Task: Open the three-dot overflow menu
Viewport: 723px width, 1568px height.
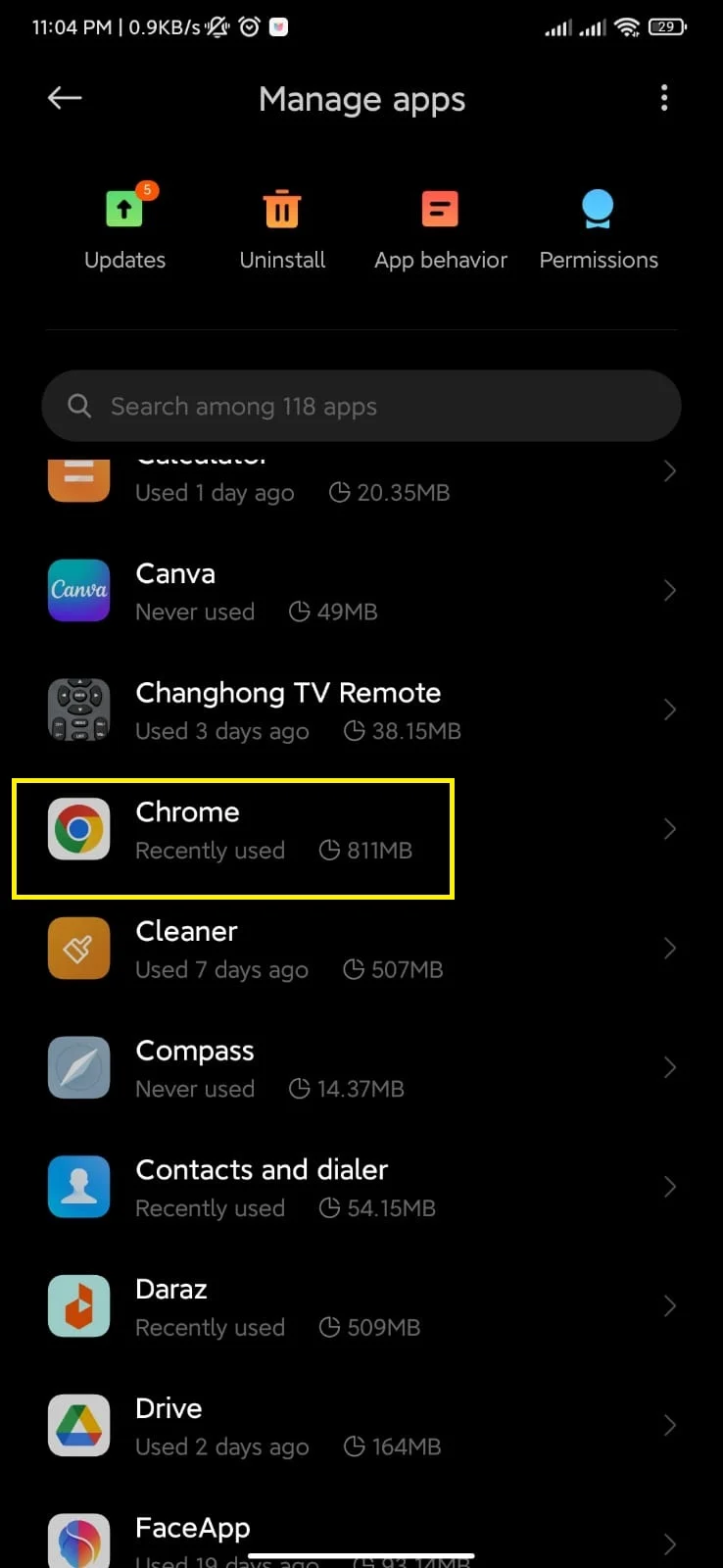Action: [664, 98]
